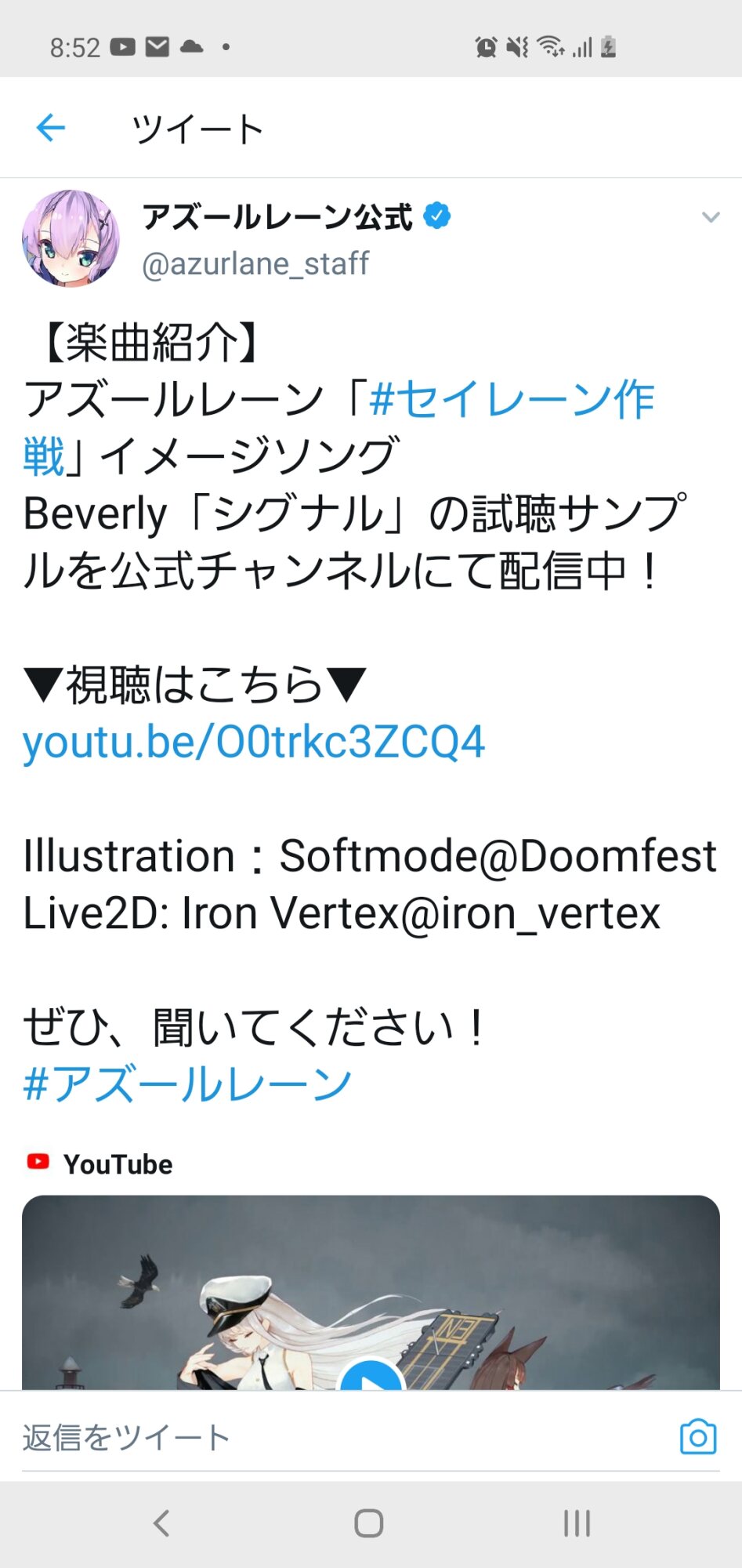Go to the home screen
Viewport: 742px width, 1568px height.
coord(369,1523)
